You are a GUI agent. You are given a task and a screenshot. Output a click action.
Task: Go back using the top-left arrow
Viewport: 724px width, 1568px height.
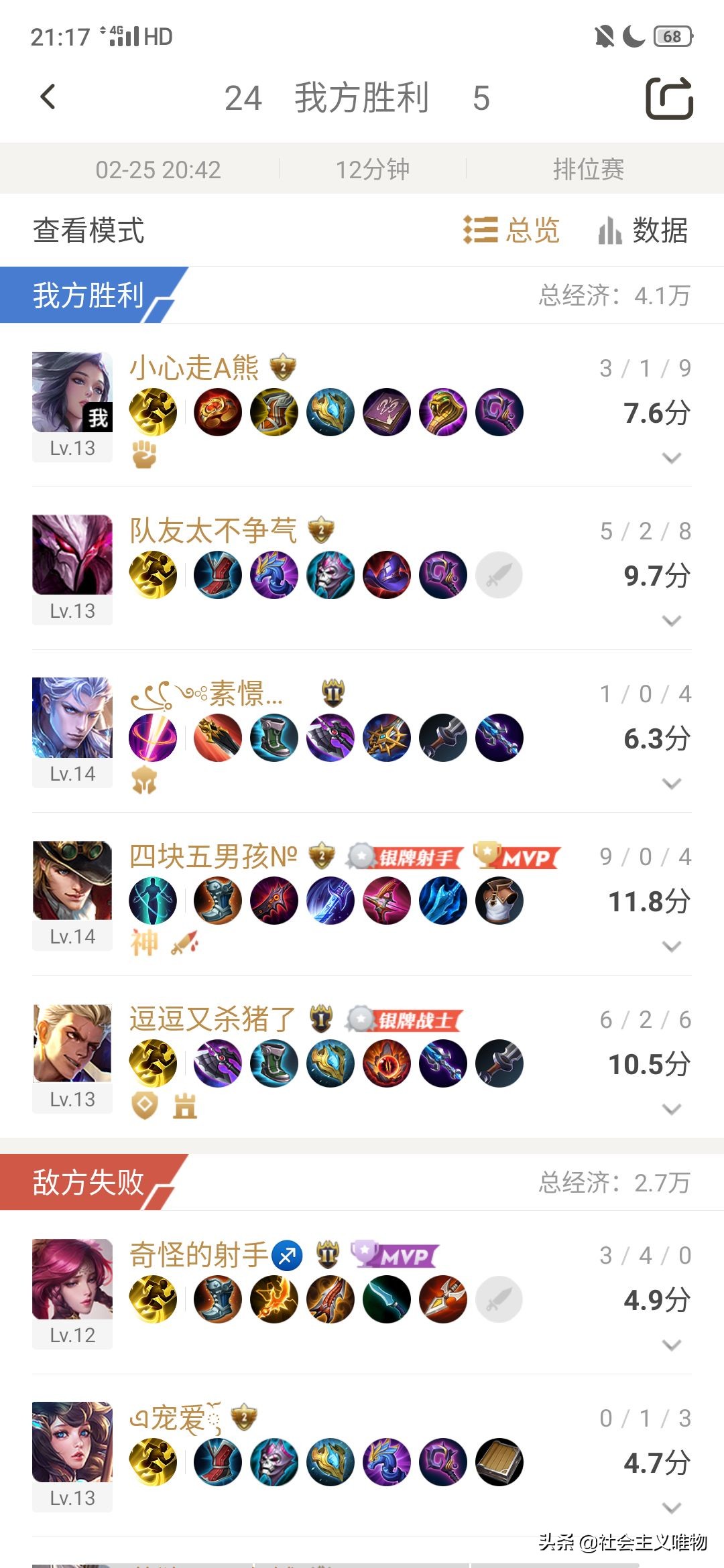(48, 98)
